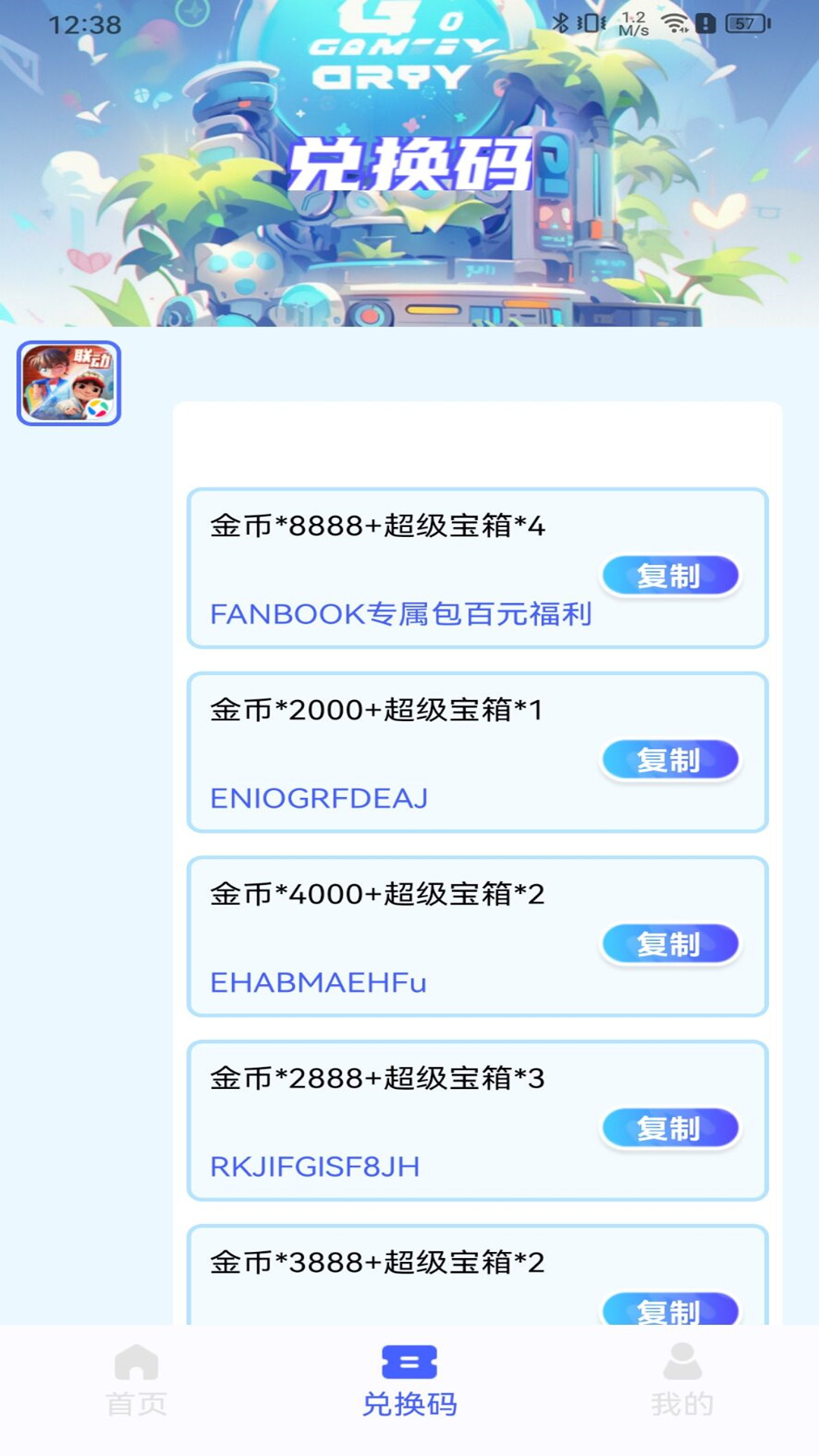The width and height of the screenshot is (819, 1456).
Task: Copy code for 金币*3888+超级宝箱*2
Action: (670, 1310)
